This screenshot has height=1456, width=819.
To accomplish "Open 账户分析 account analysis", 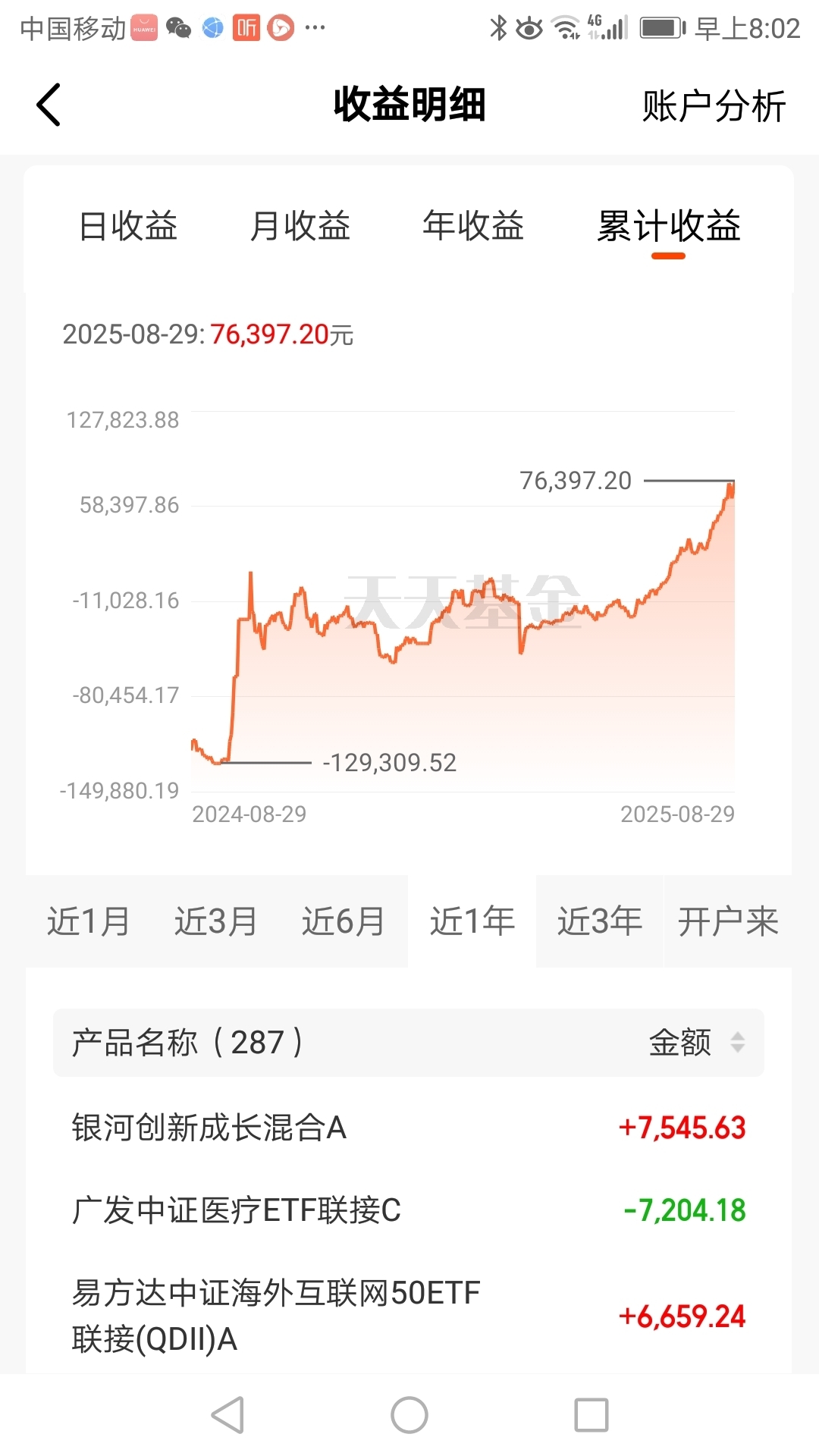I will point(714,105).
